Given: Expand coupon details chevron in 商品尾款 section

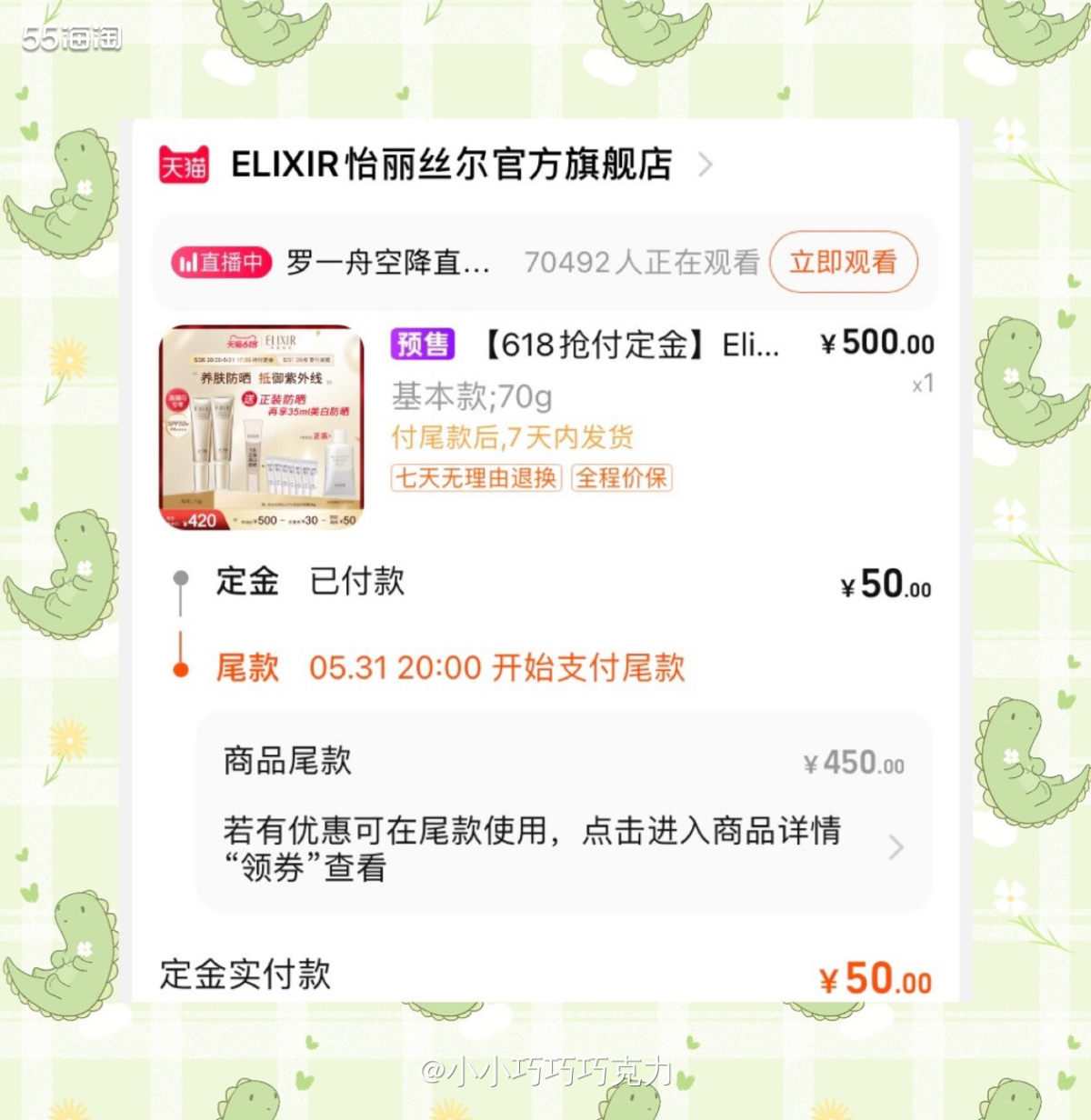Looking at the screenshot, I should point(895,849).
